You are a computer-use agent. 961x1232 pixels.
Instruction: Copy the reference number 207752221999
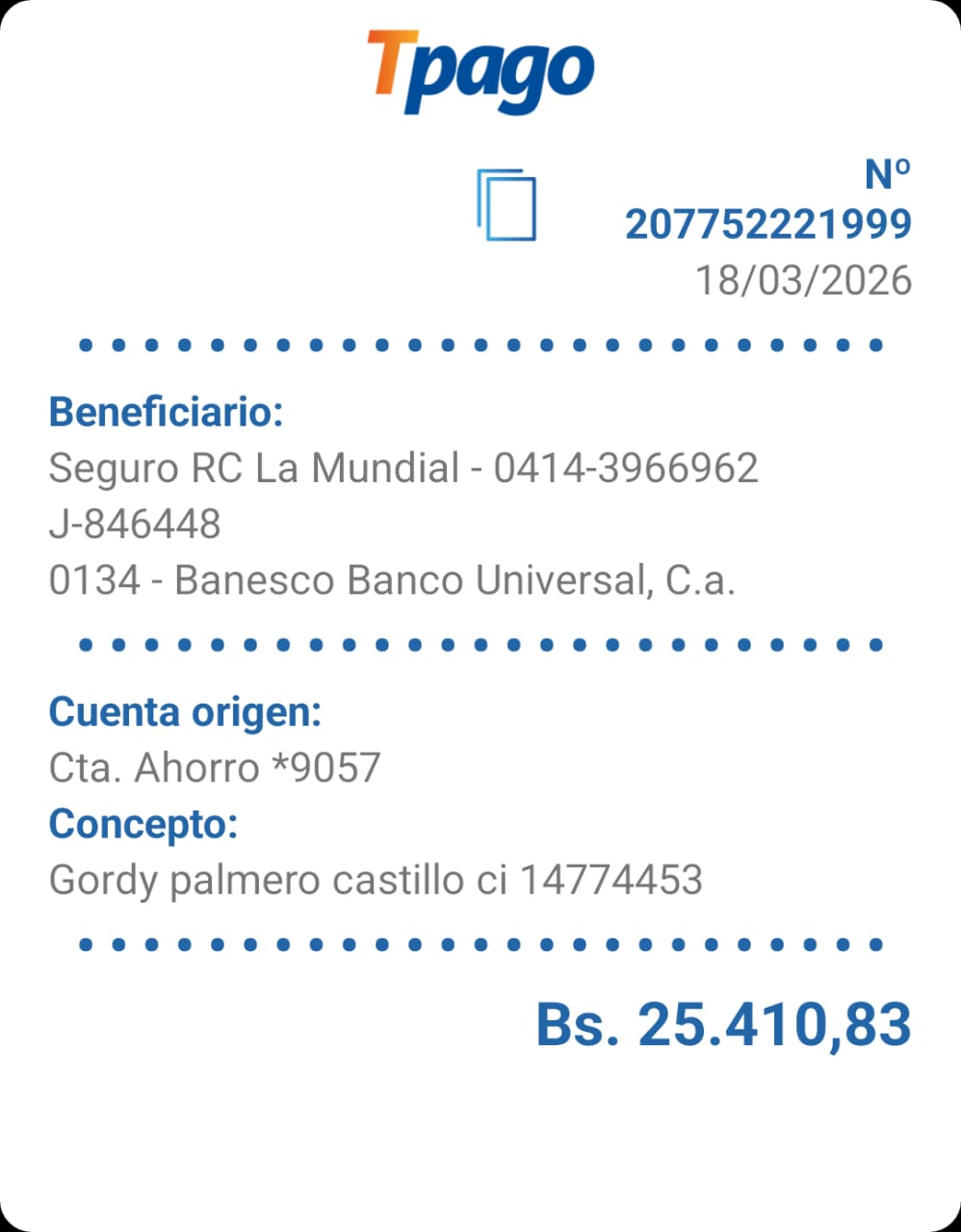(x=506, y=205)
